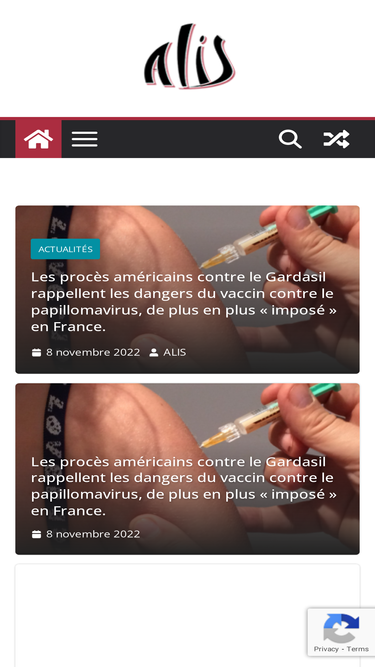Viewport: 375px width, 667px height.
Task: Open the reCAPTCHA Terms link
Action: (358, 649)
